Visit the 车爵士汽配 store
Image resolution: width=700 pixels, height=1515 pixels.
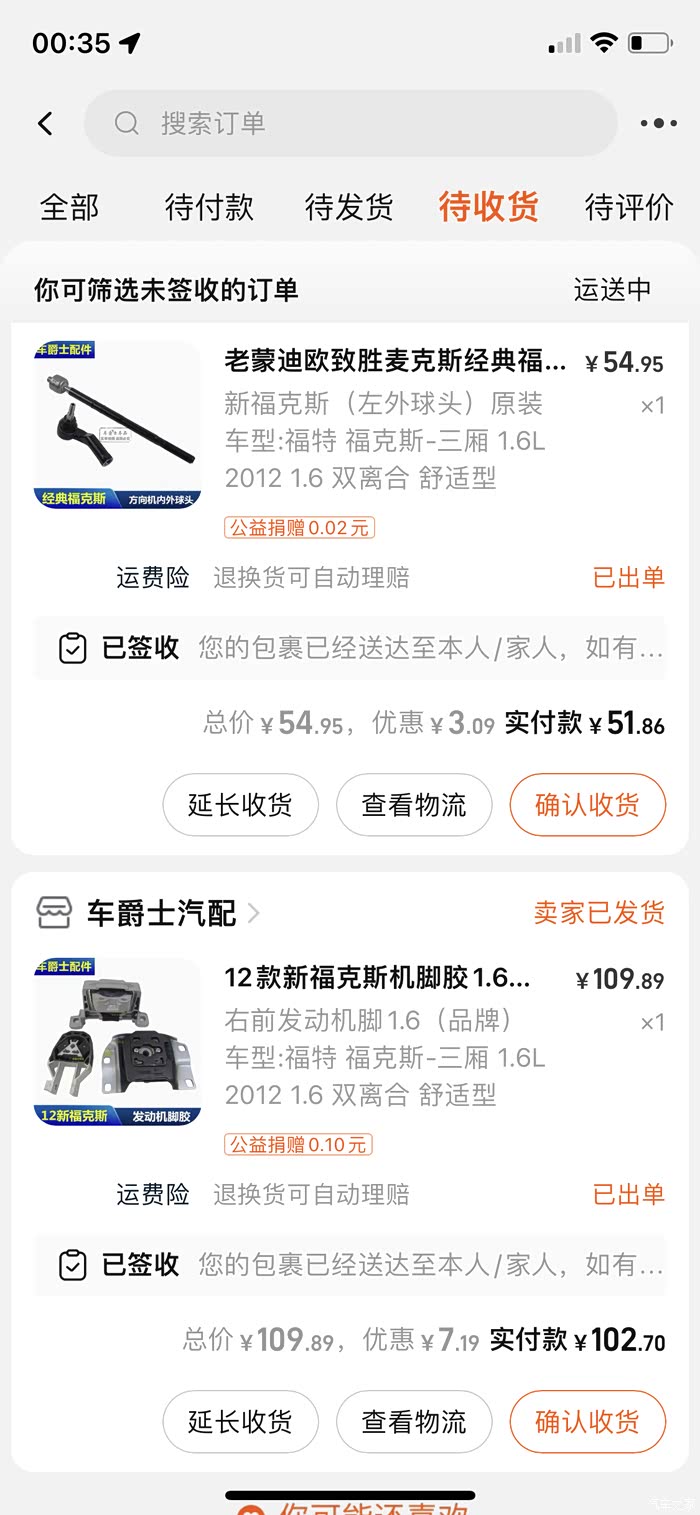click(x=160, y=913)
